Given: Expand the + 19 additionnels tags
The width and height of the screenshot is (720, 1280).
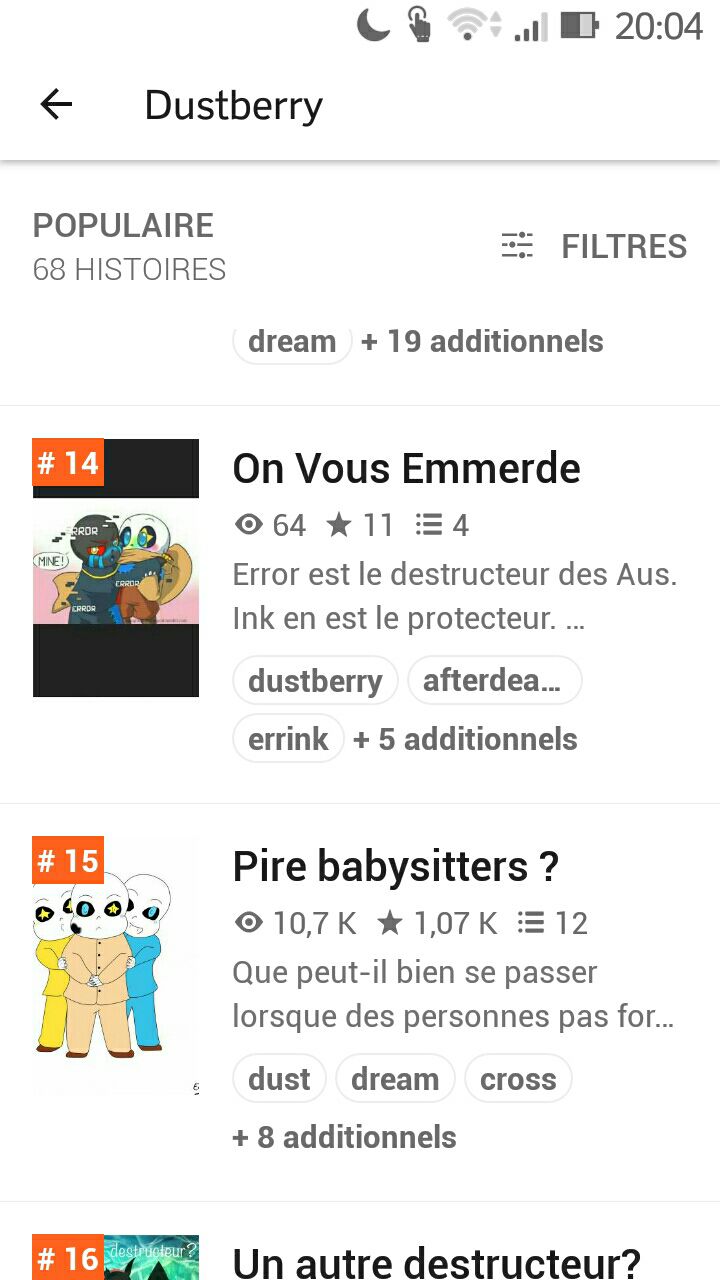Looking at the screenshot, I should pyautogui.click(x=482, y=341).
